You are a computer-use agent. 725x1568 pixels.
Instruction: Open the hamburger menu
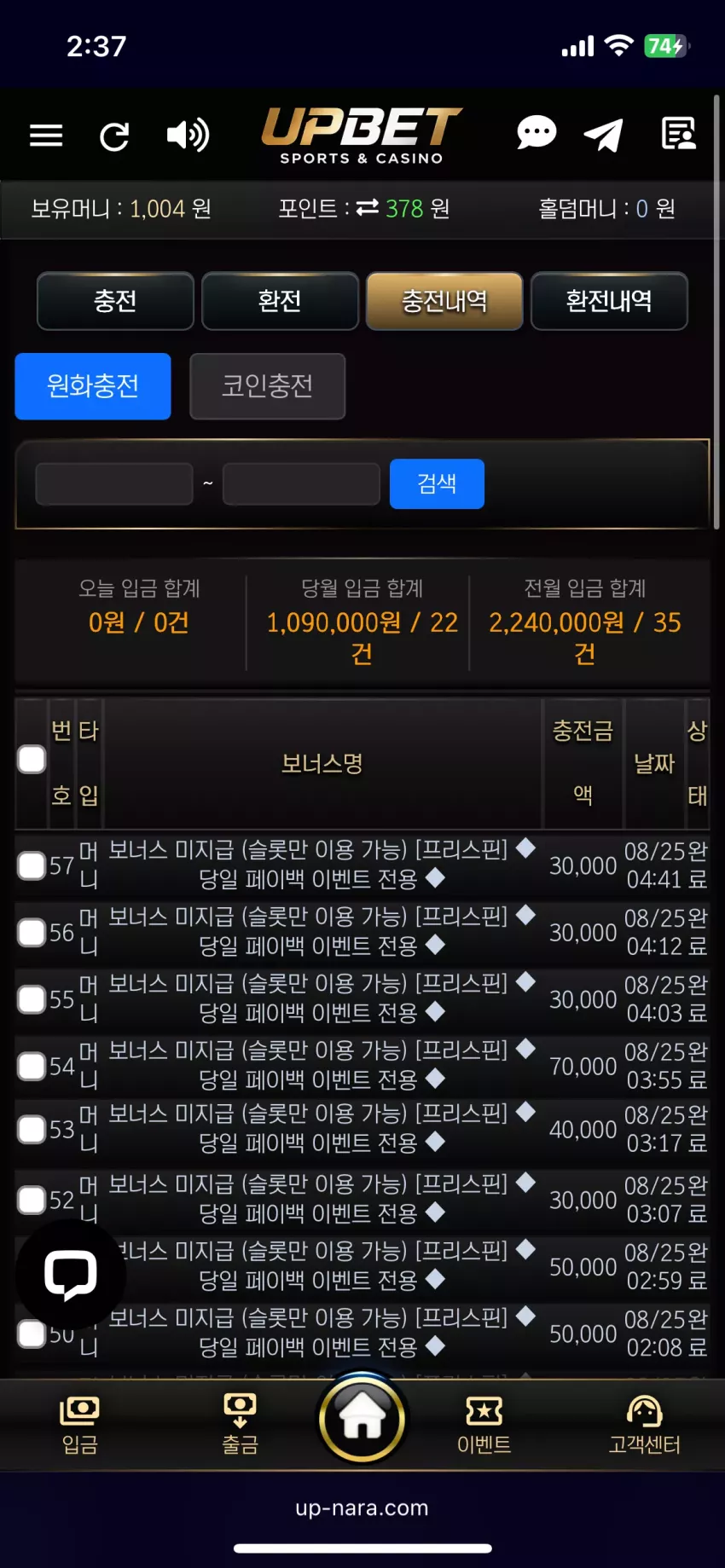46,135
